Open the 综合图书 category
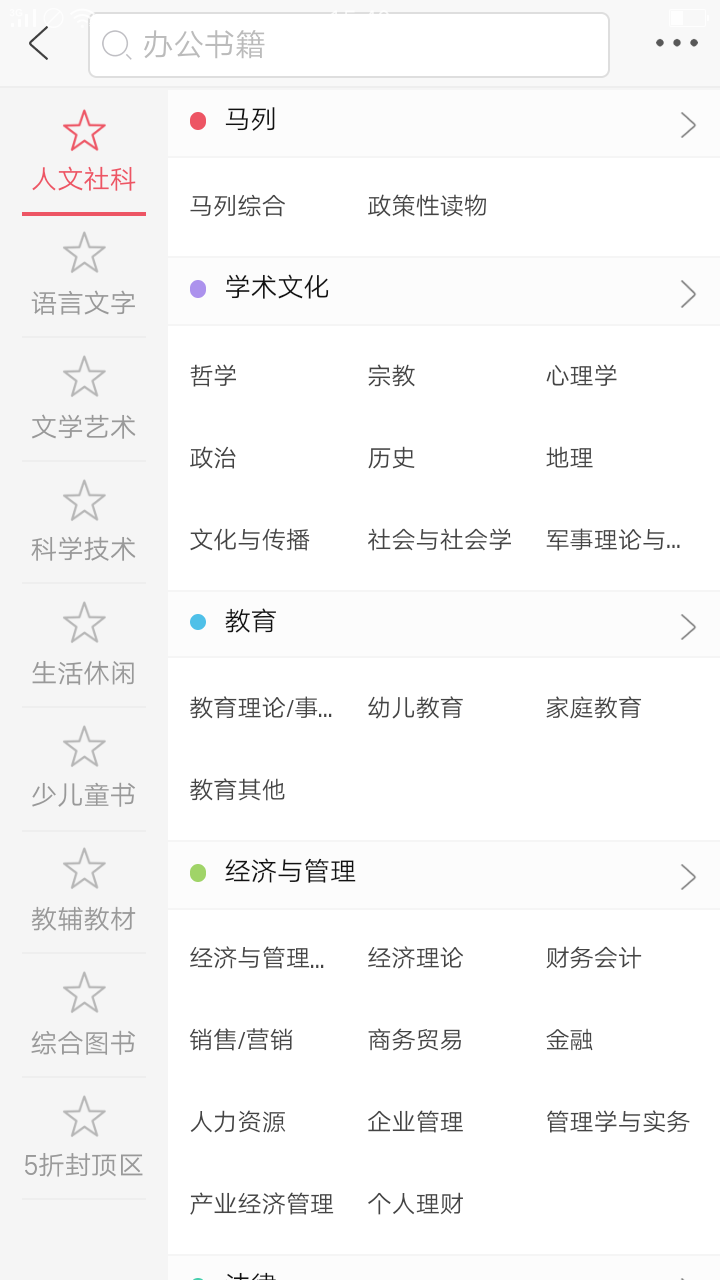 [83, 1042]
